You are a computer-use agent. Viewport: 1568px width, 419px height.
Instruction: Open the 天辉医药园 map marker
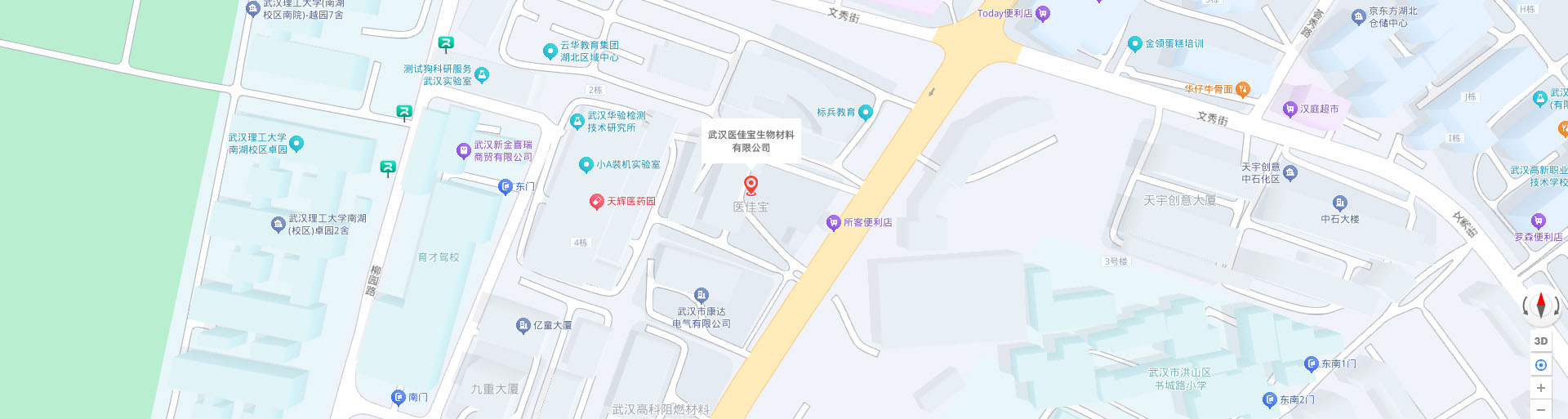597,201
